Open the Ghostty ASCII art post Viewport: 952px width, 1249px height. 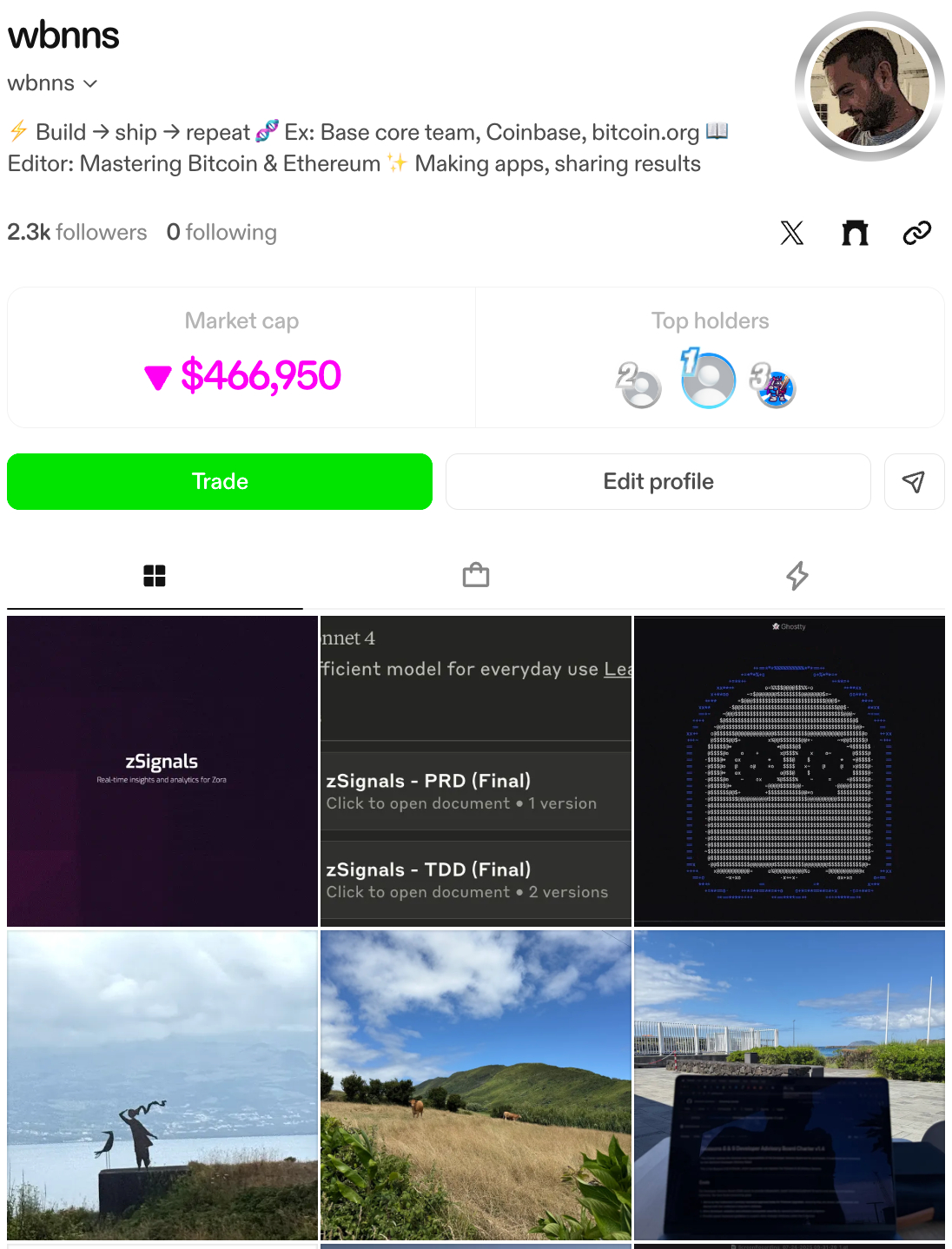tap(789, 770)
